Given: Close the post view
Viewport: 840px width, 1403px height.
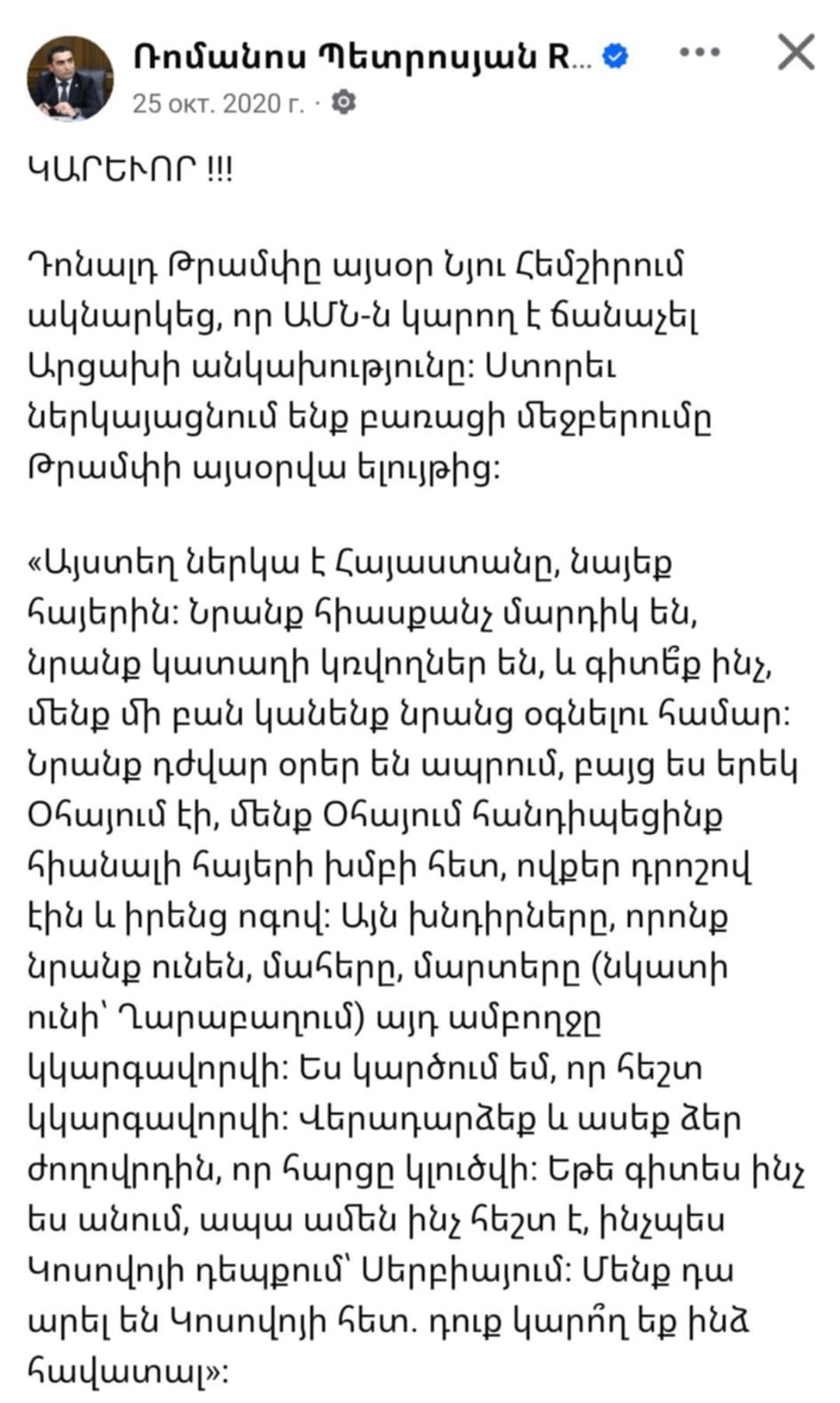Looking at the screenshot, I should (x=796, y=52).
